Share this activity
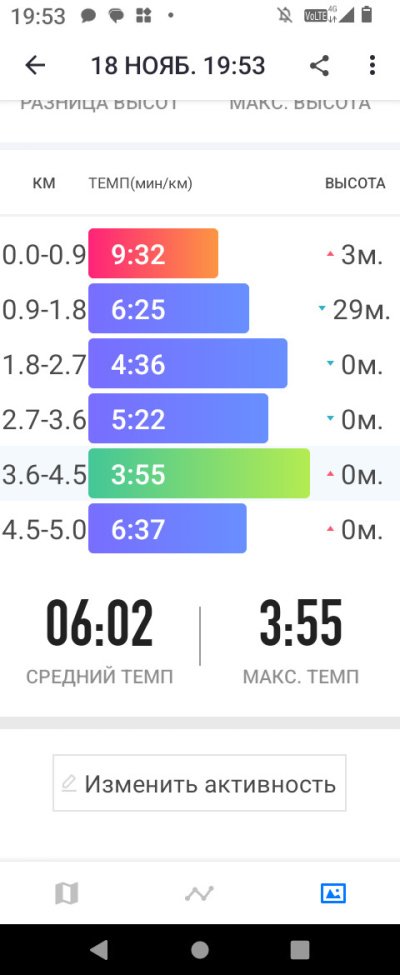400x975 pixels. point(319,65)
